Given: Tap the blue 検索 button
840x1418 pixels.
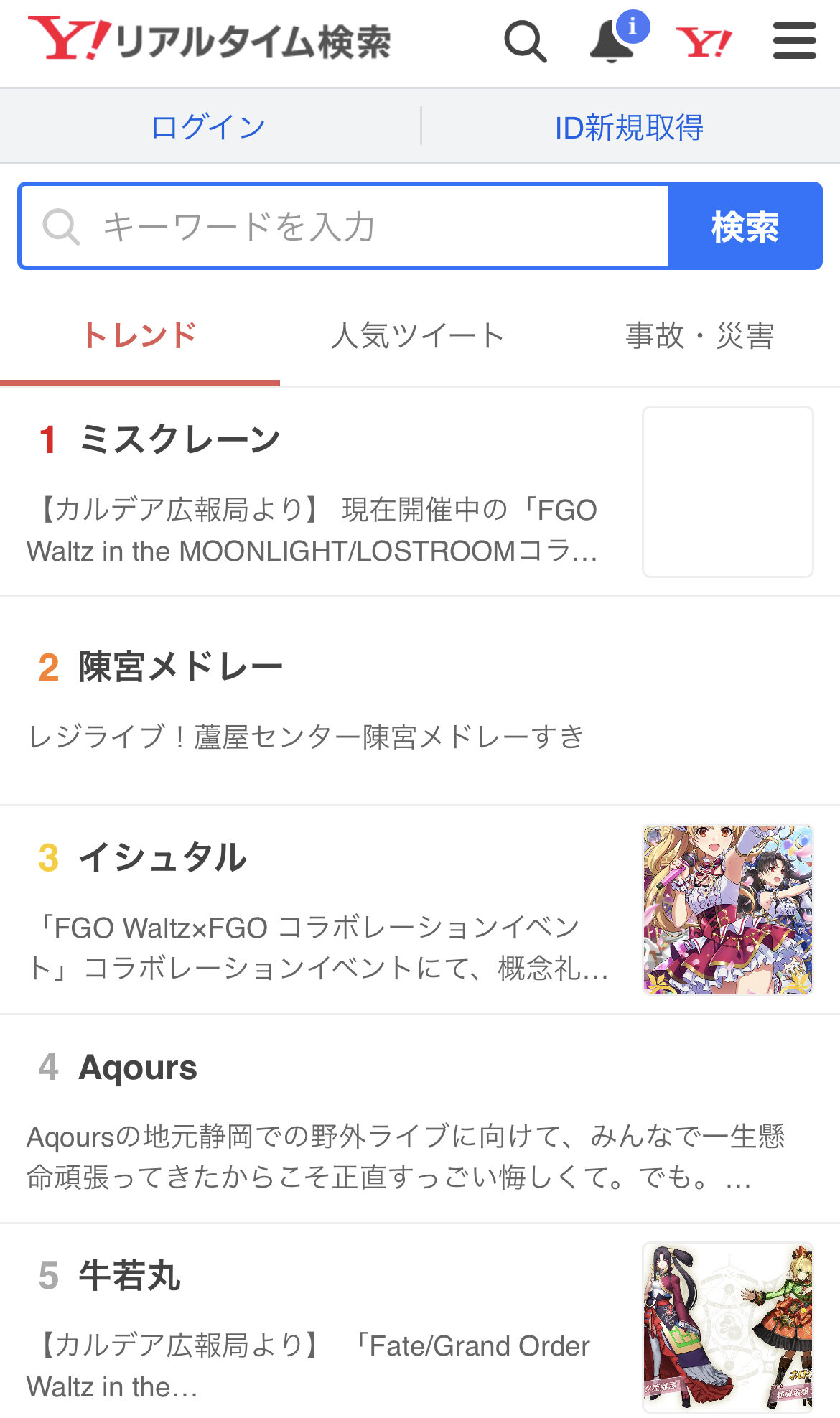Looking at the screenshot, I should [x=745, y=226].
